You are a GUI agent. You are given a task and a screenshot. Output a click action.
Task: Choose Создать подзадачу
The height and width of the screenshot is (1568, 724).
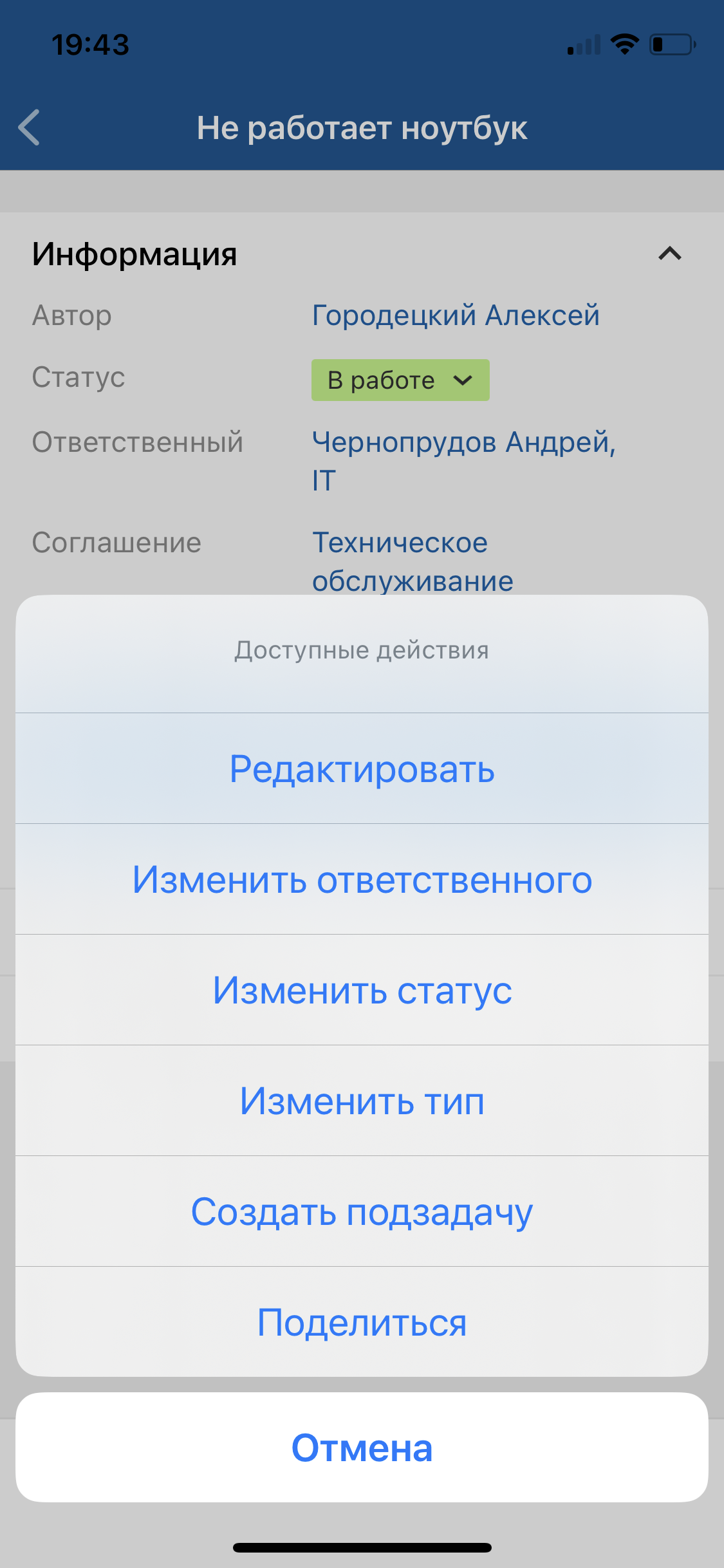point(362,1211)
